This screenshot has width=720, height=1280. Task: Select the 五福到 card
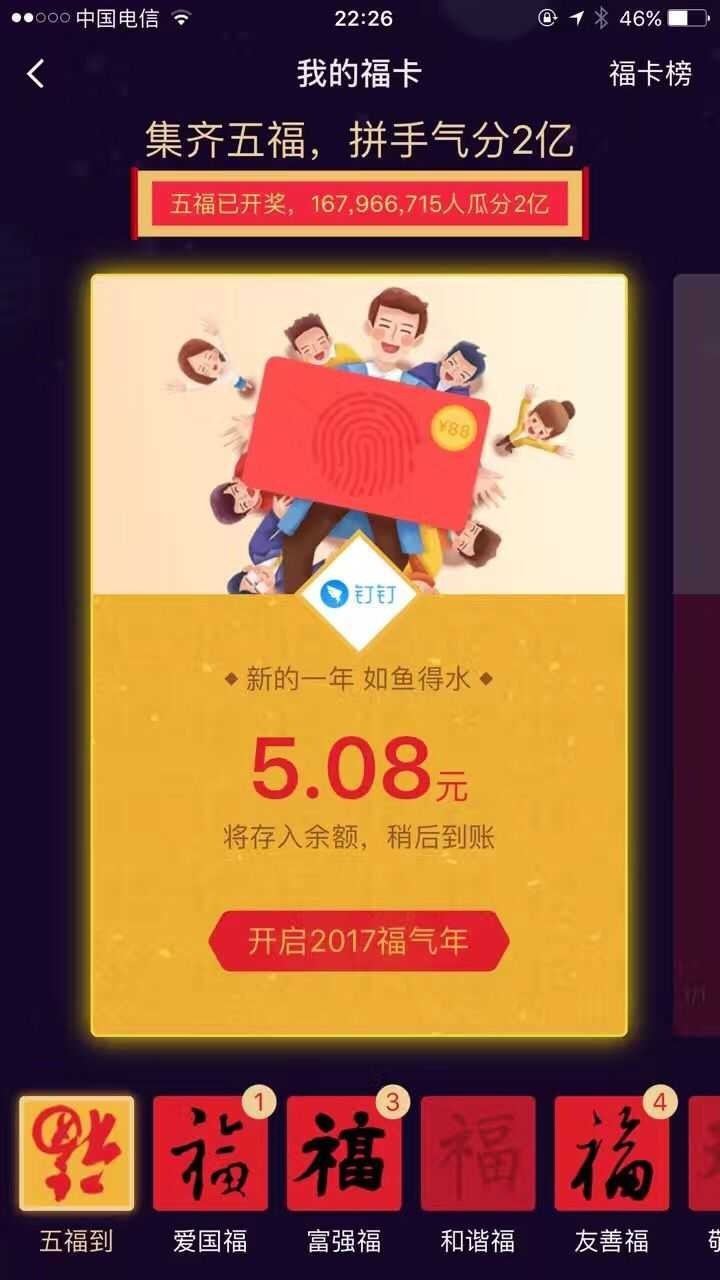76,1153
